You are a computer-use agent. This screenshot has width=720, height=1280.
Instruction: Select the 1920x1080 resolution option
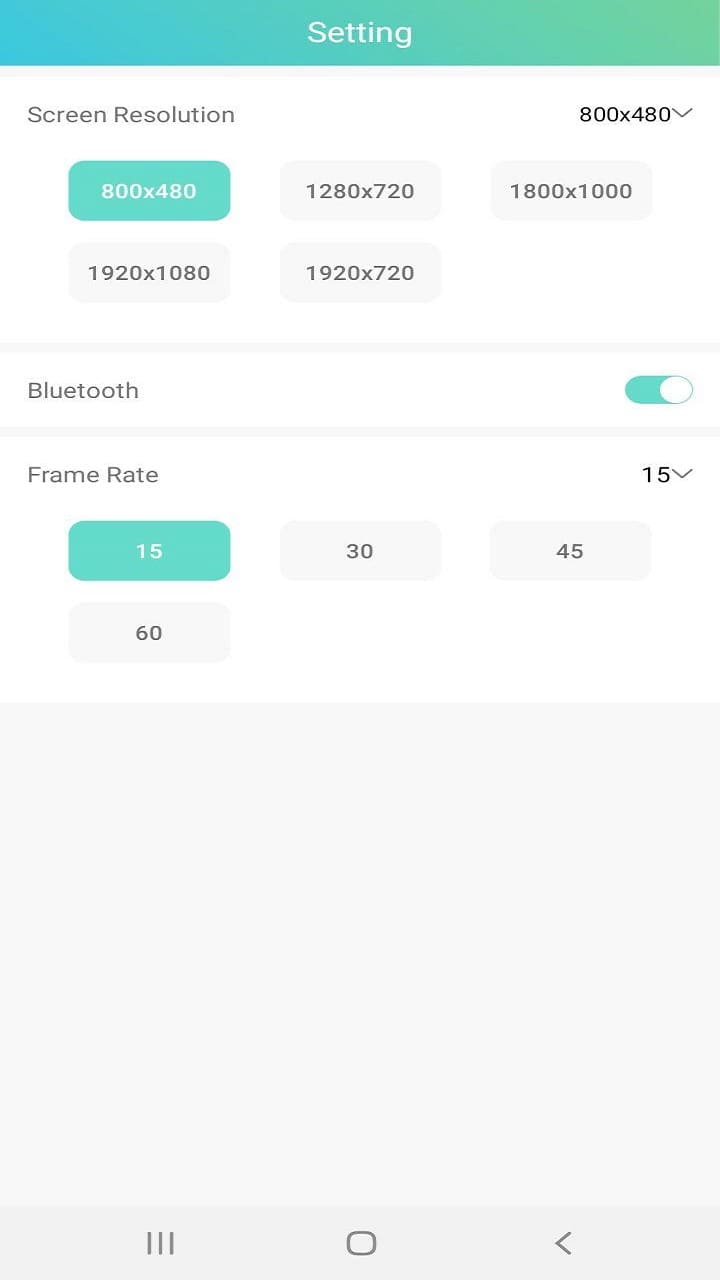(x=149, y=272)
